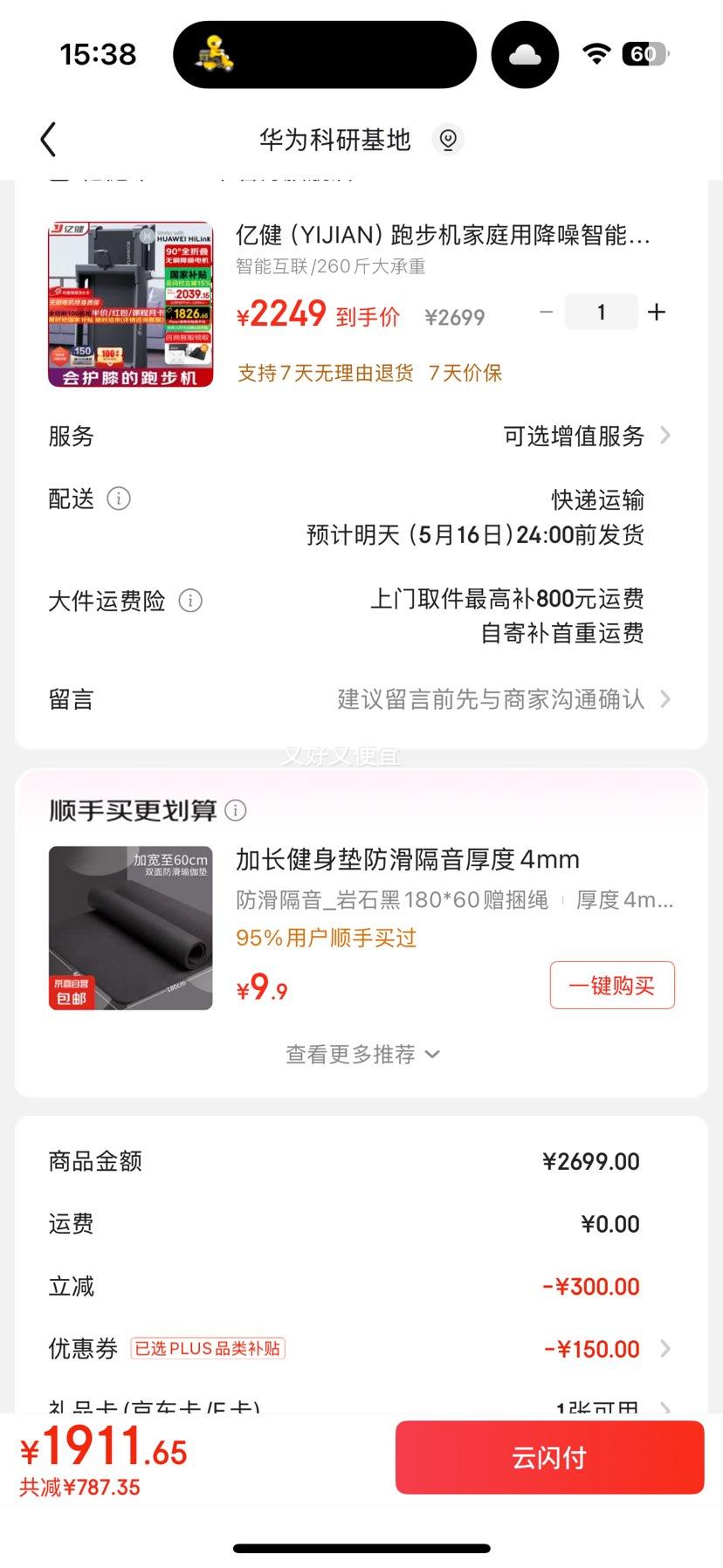Decrease treadmill quantity with minus button
This screenshot has height=1568, width=723.
[x=547, y=312]
